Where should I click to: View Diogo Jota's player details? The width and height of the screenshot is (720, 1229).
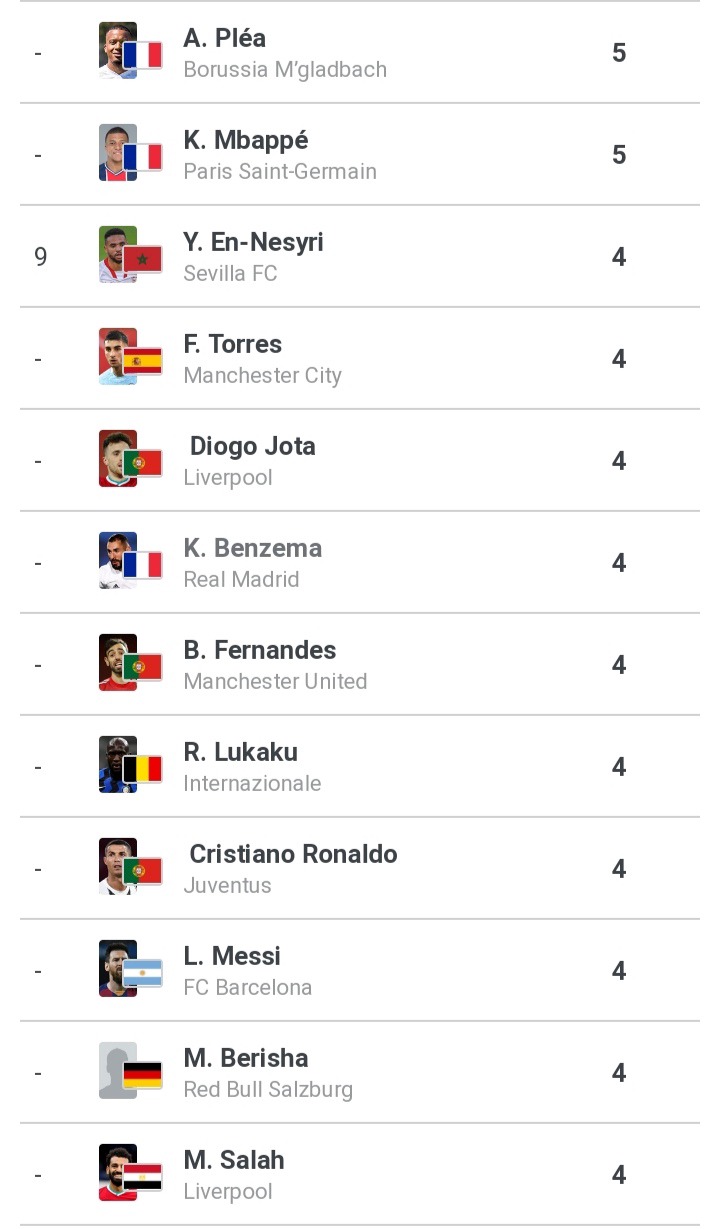pyautogui.click(x=360, y=460)
